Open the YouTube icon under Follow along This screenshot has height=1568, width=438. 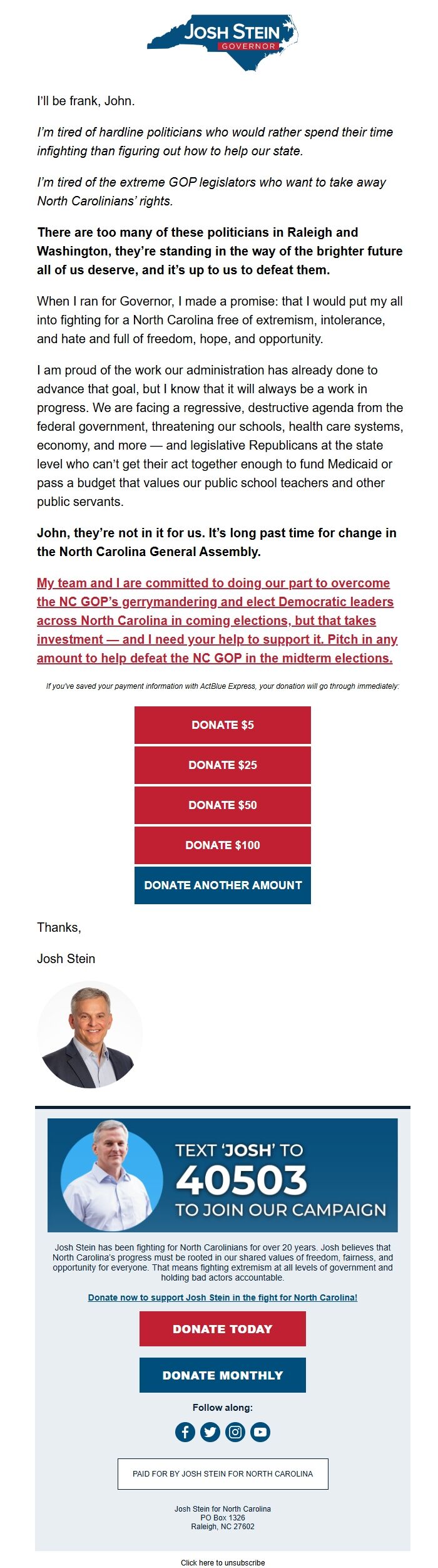260,1431
